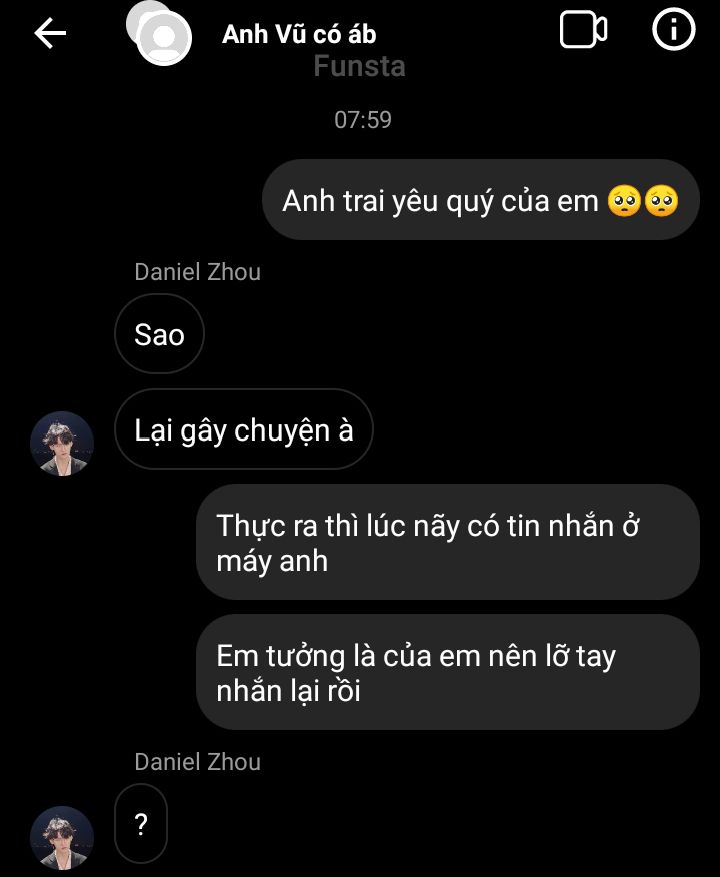Open the avatar beside the "?" message
720x877 pixels.
pos(62,837)
